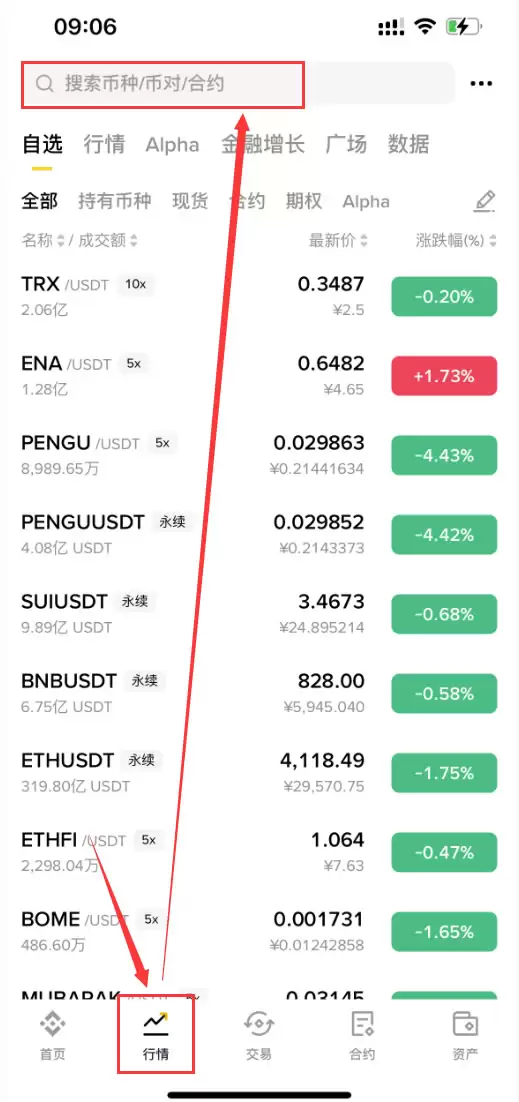Open the TRX/USDT pair
Viewport: 519px width, 1102px height.
tap(260, 297)
